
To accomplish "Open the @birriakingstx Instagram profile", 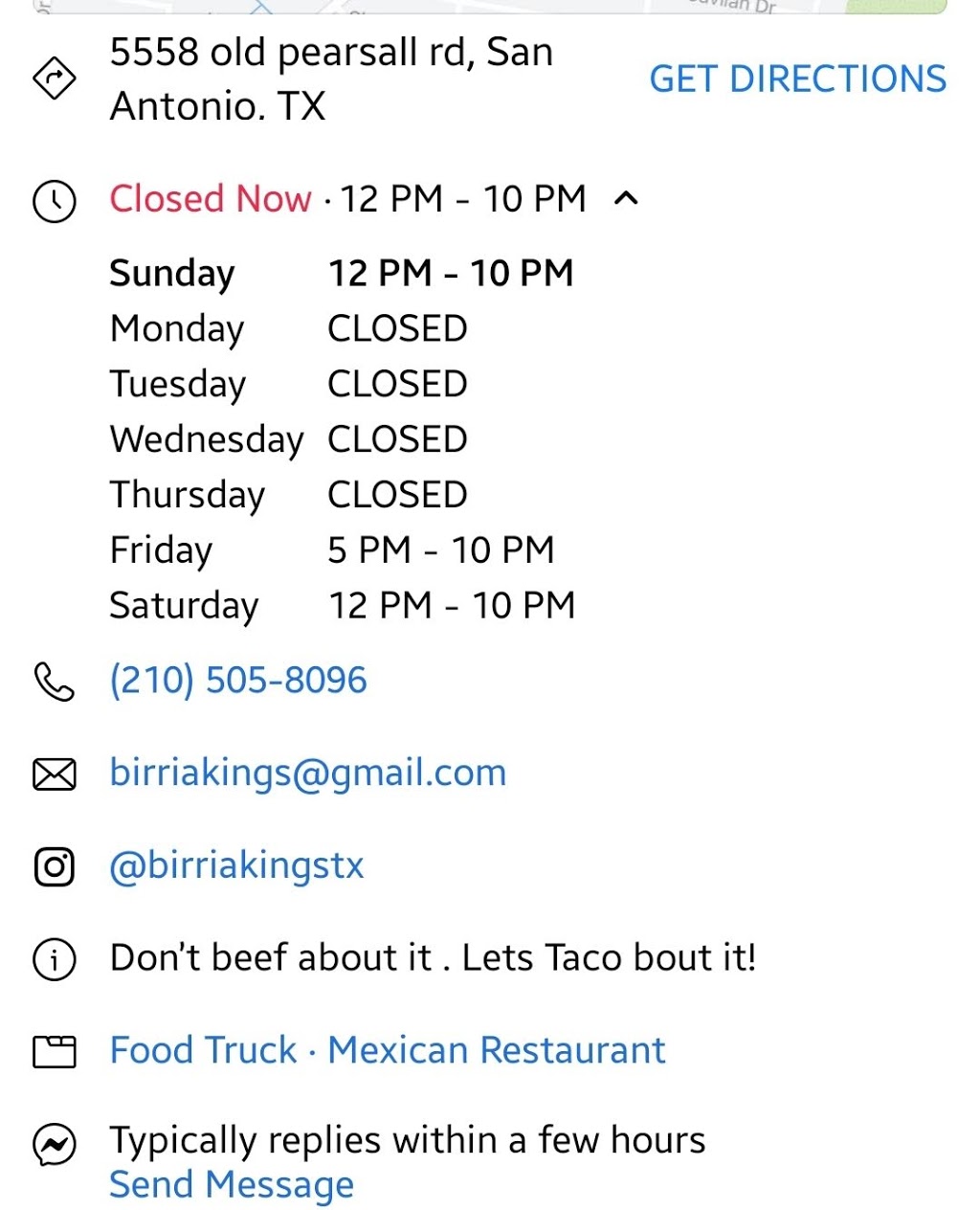I will (236, 865).
